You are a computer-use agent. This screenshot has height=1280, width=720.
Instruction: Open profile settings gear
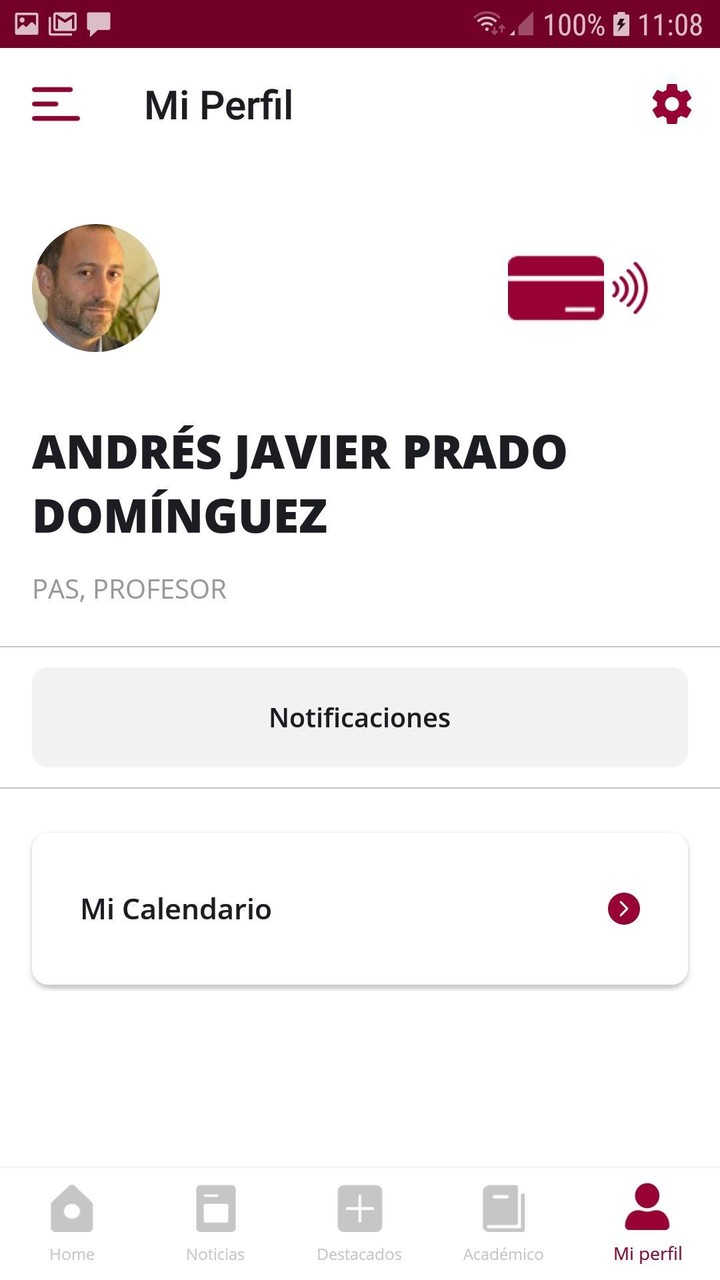[x=671, y=104]
